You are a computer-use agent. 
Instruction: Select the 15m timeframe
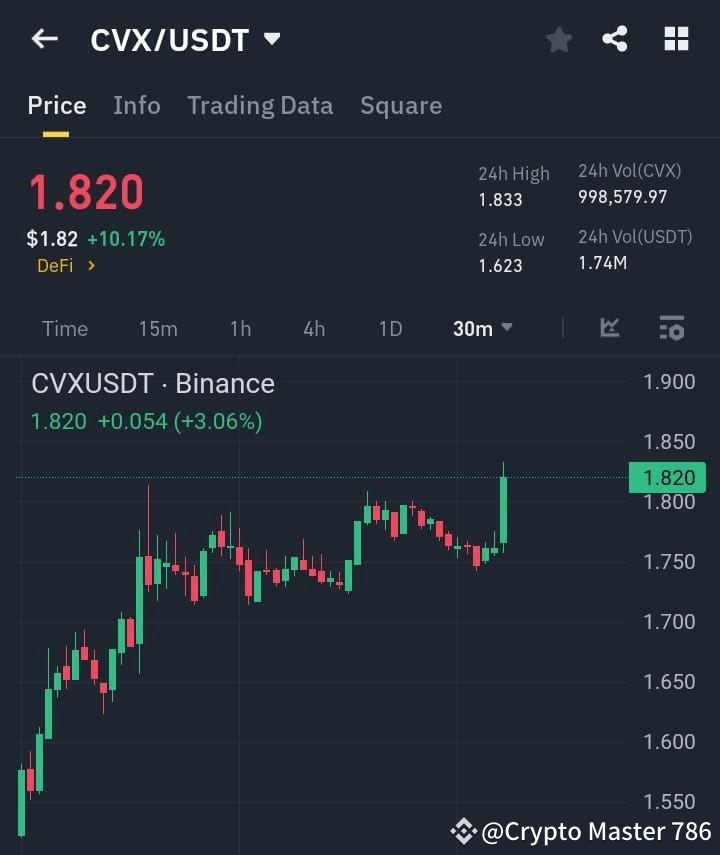(158, 328)
